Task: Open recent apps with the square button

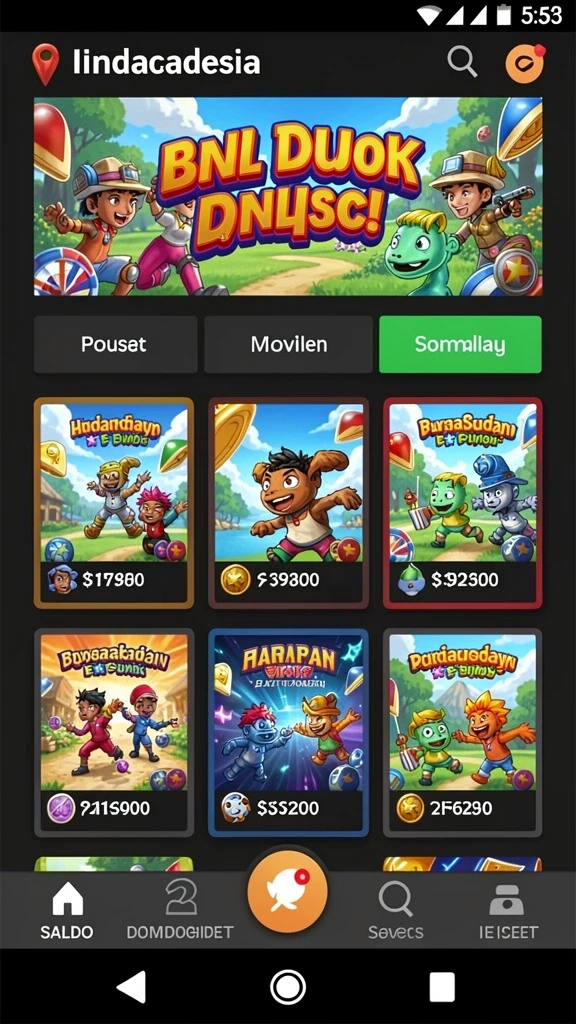Action: (x=442, y=986)
